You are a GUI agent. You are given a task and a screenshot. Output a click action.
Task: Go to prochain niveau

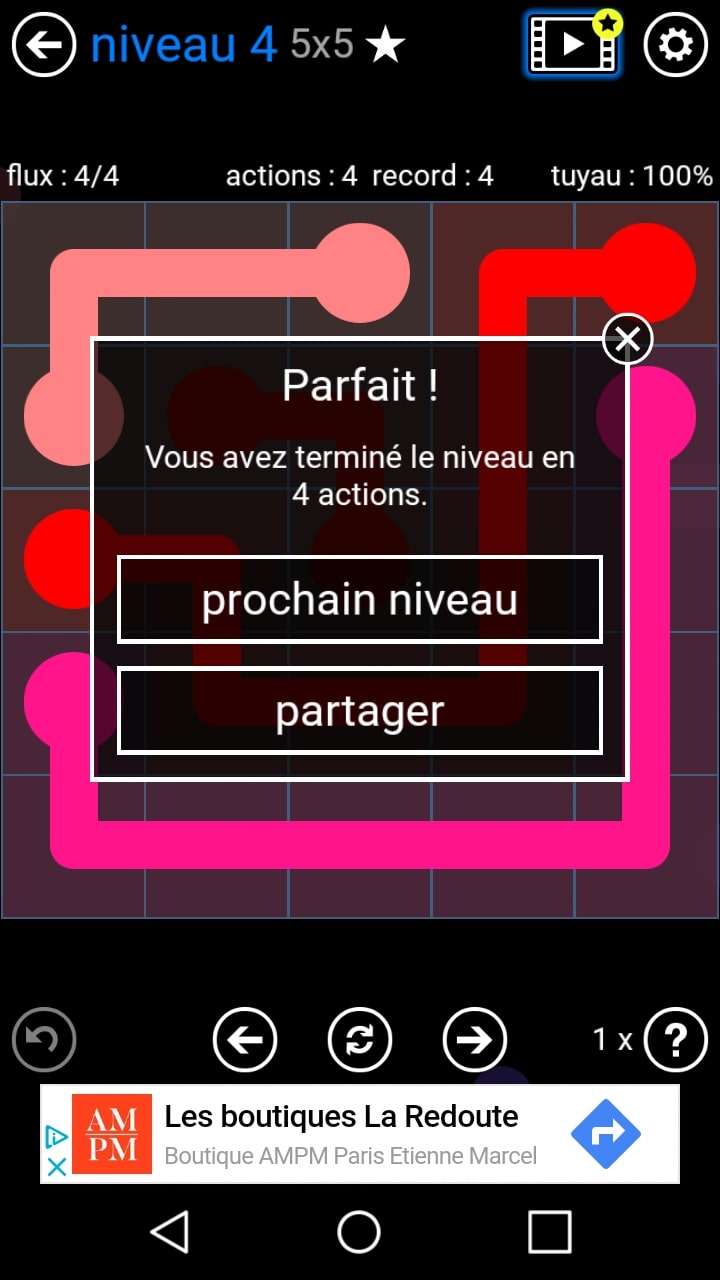tap(360, 600)
